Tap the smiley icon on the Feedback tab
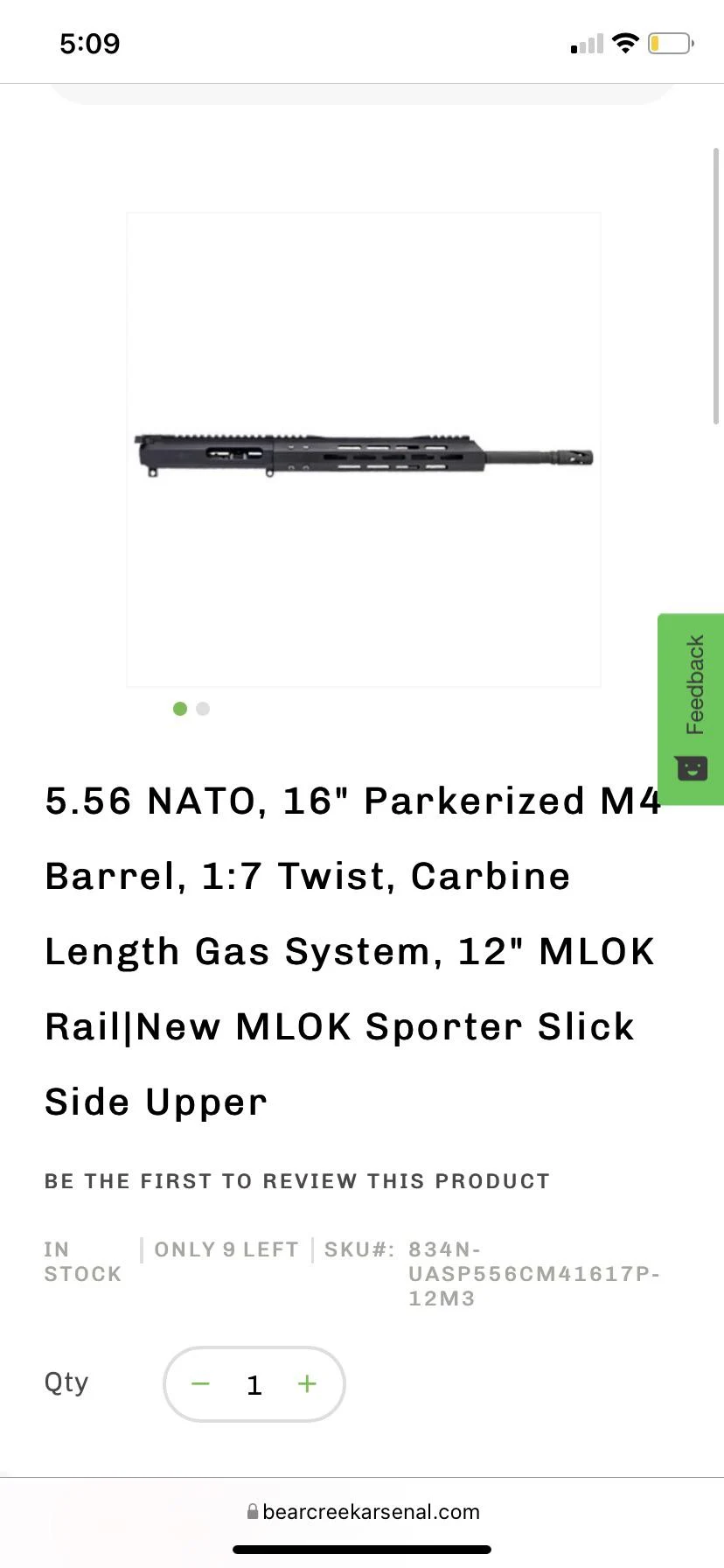Screen dimensions: 724x1568 click(x=691, y=768)
